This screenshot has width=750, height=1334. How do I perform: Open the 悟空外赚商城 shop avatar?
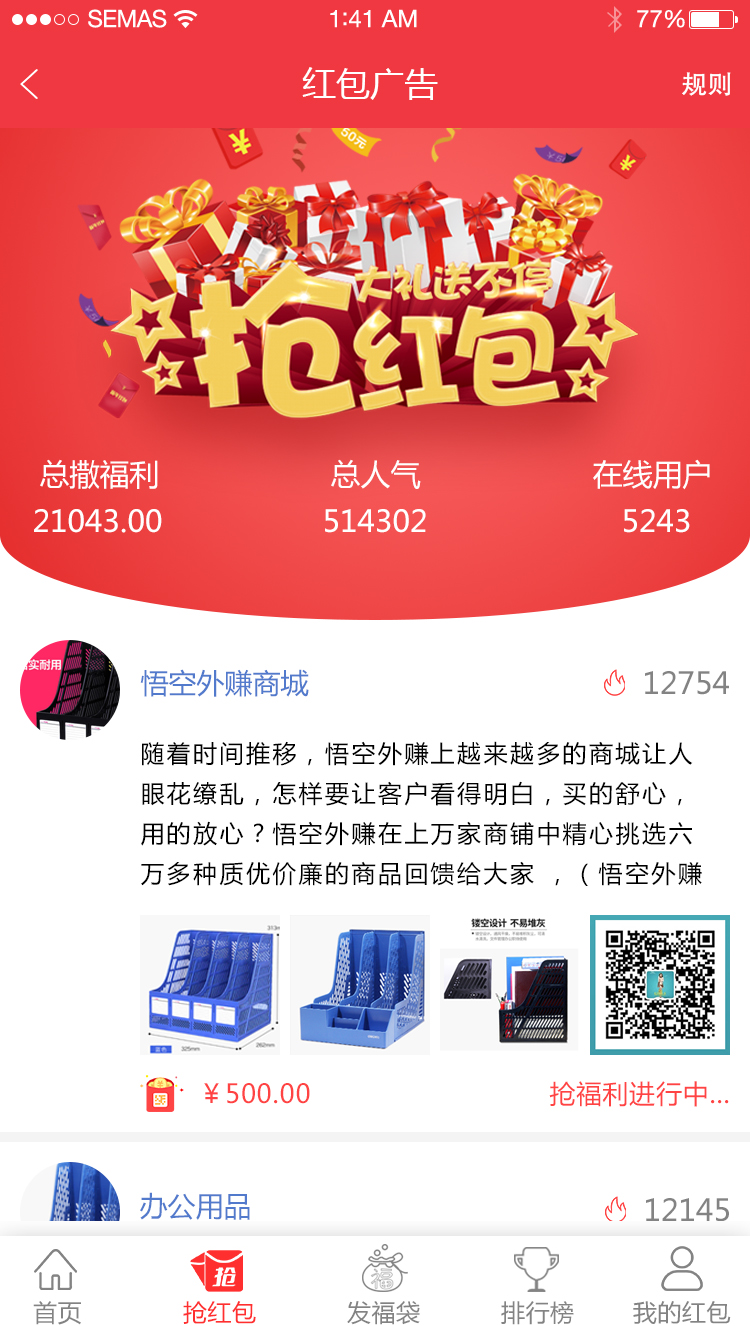point(70,690)
